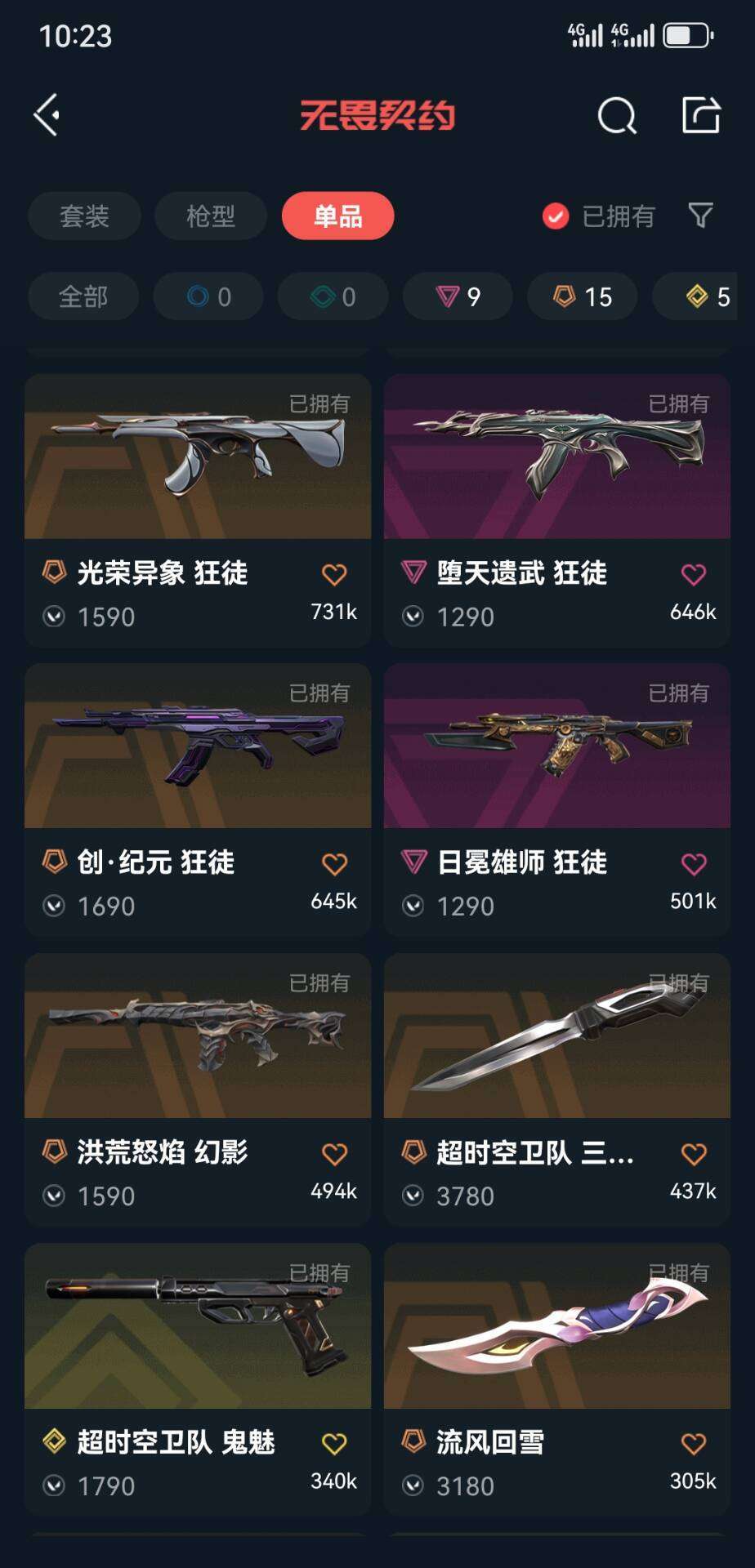This screenshot has height=1568, width=755.
Task: Open the filter options via funnel icon
Action: [x=699, y=216]
